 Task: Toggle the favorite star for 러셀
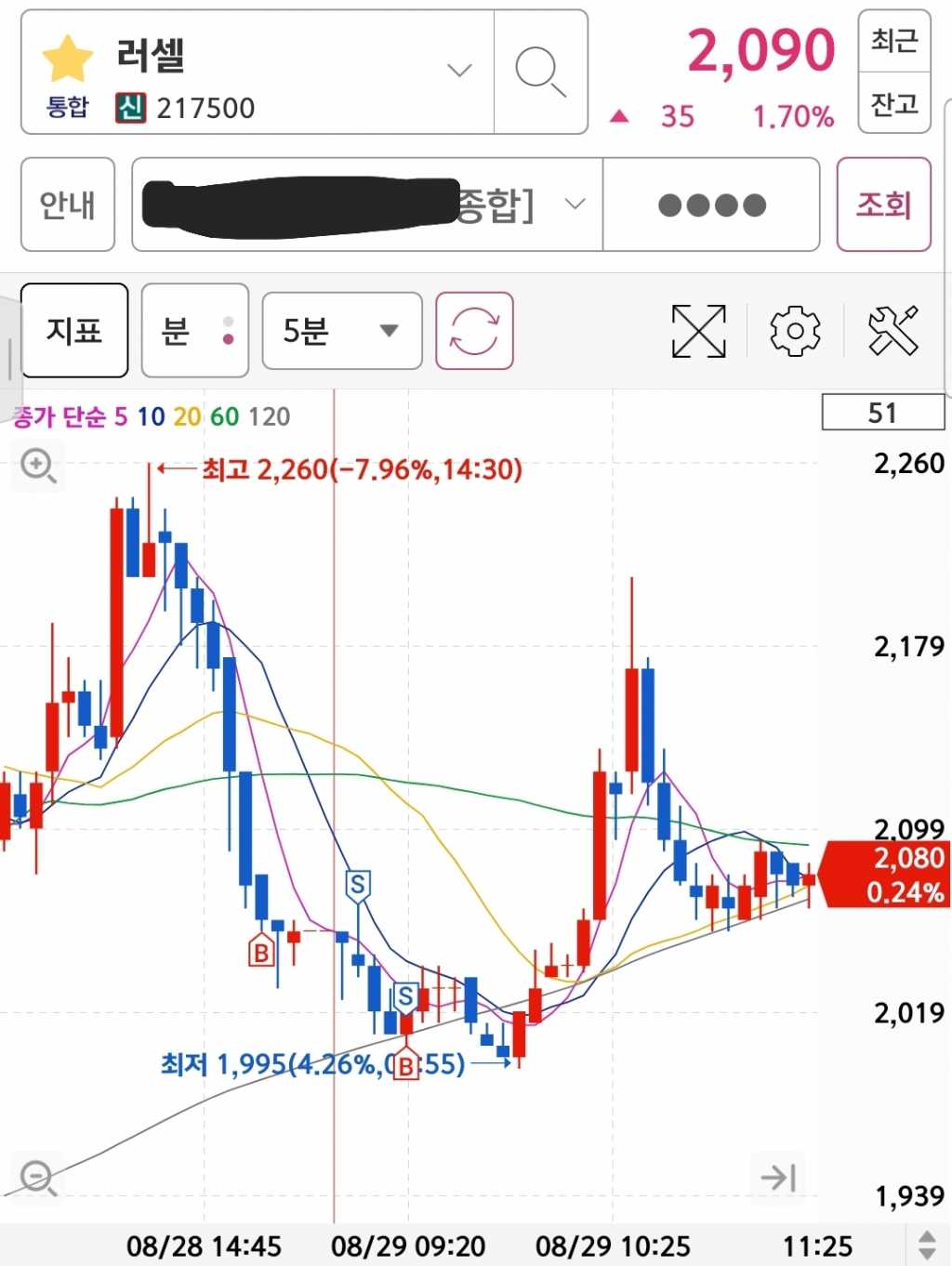(x=67, y=59)
